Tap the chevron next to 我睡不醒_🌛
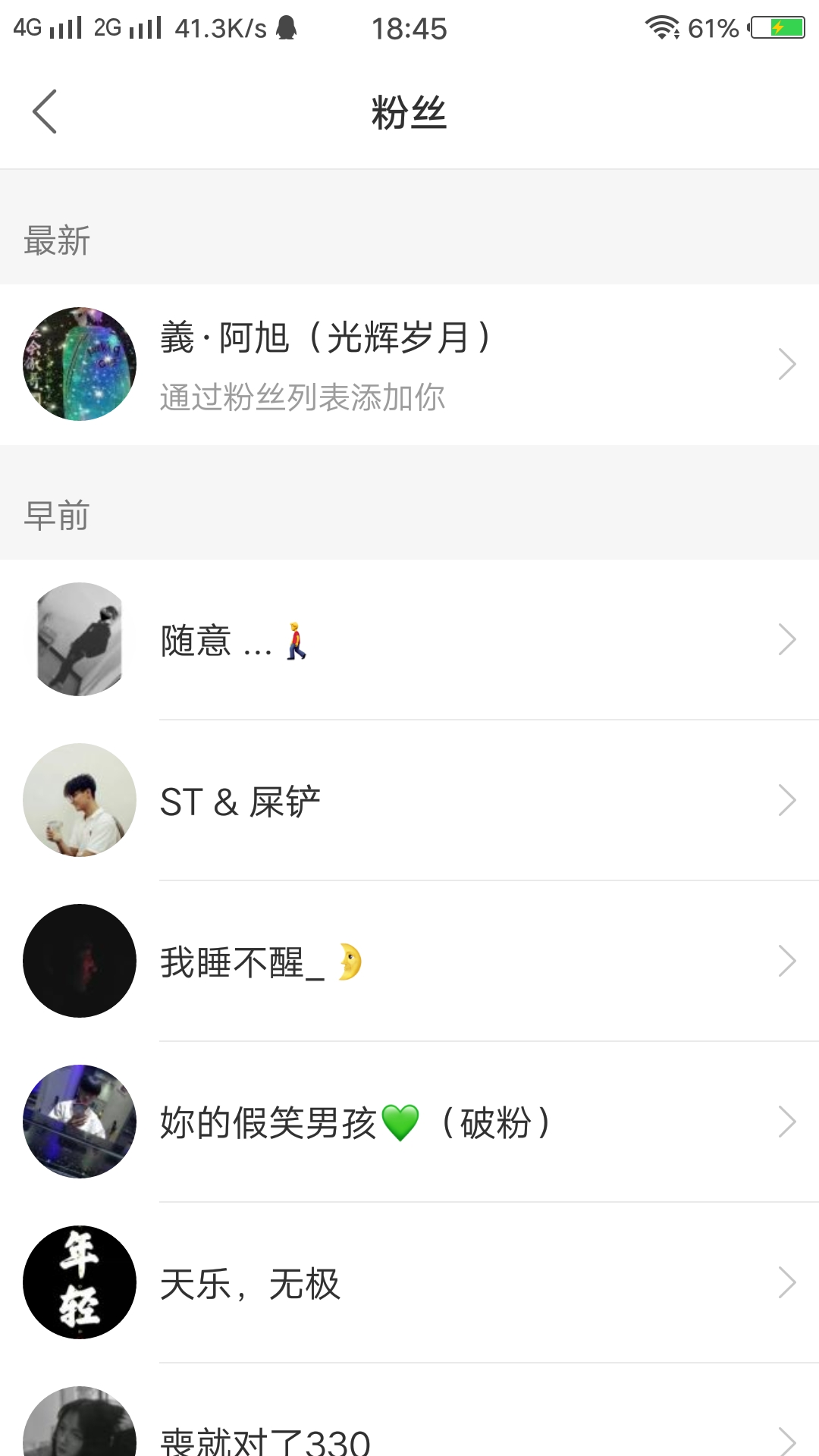The height and width of the screenshot is (1456, 819). [x=786, y=960]
